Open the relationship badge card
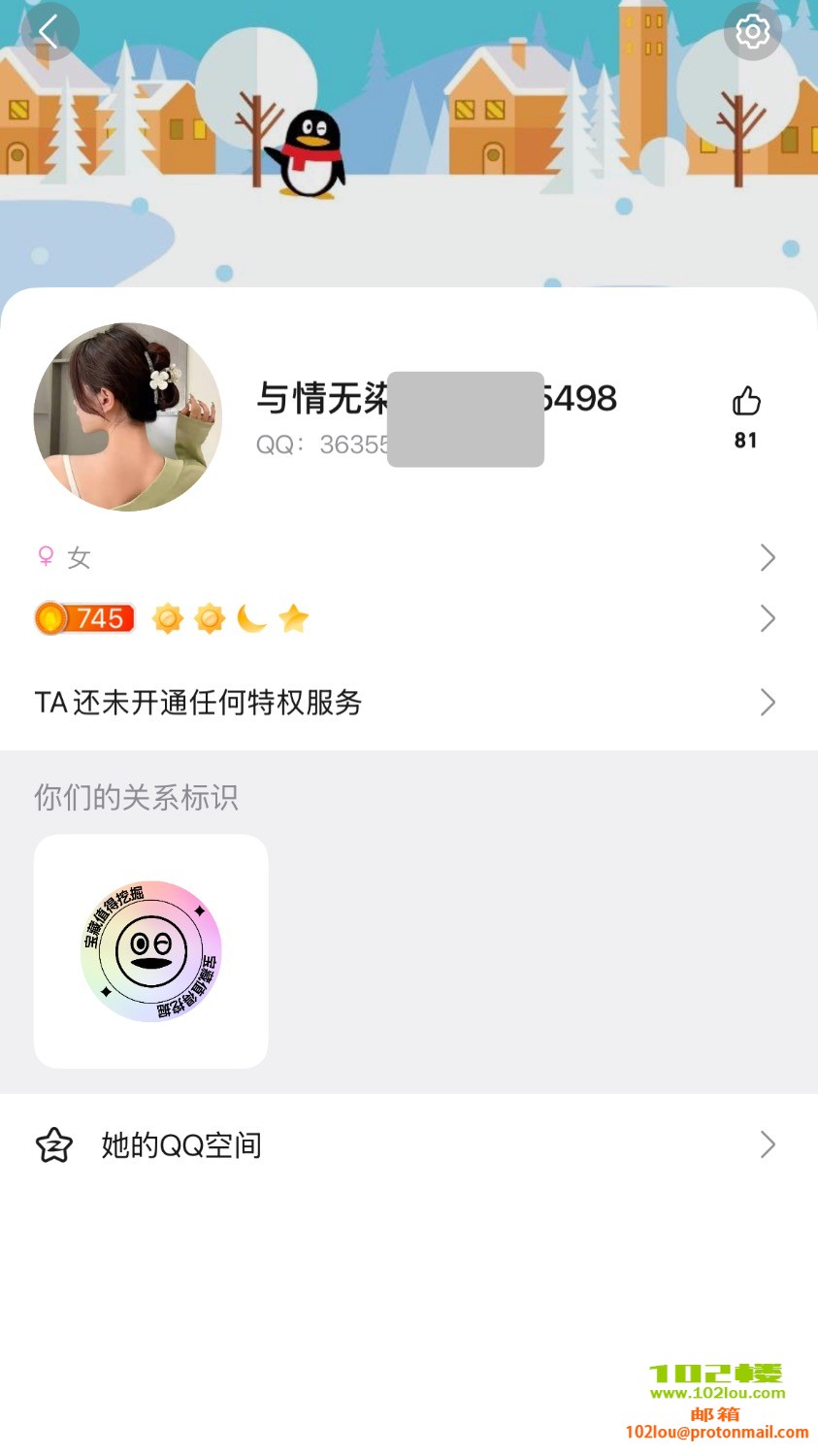This screenshot has height=1456, width=818. tap(151, 951)
